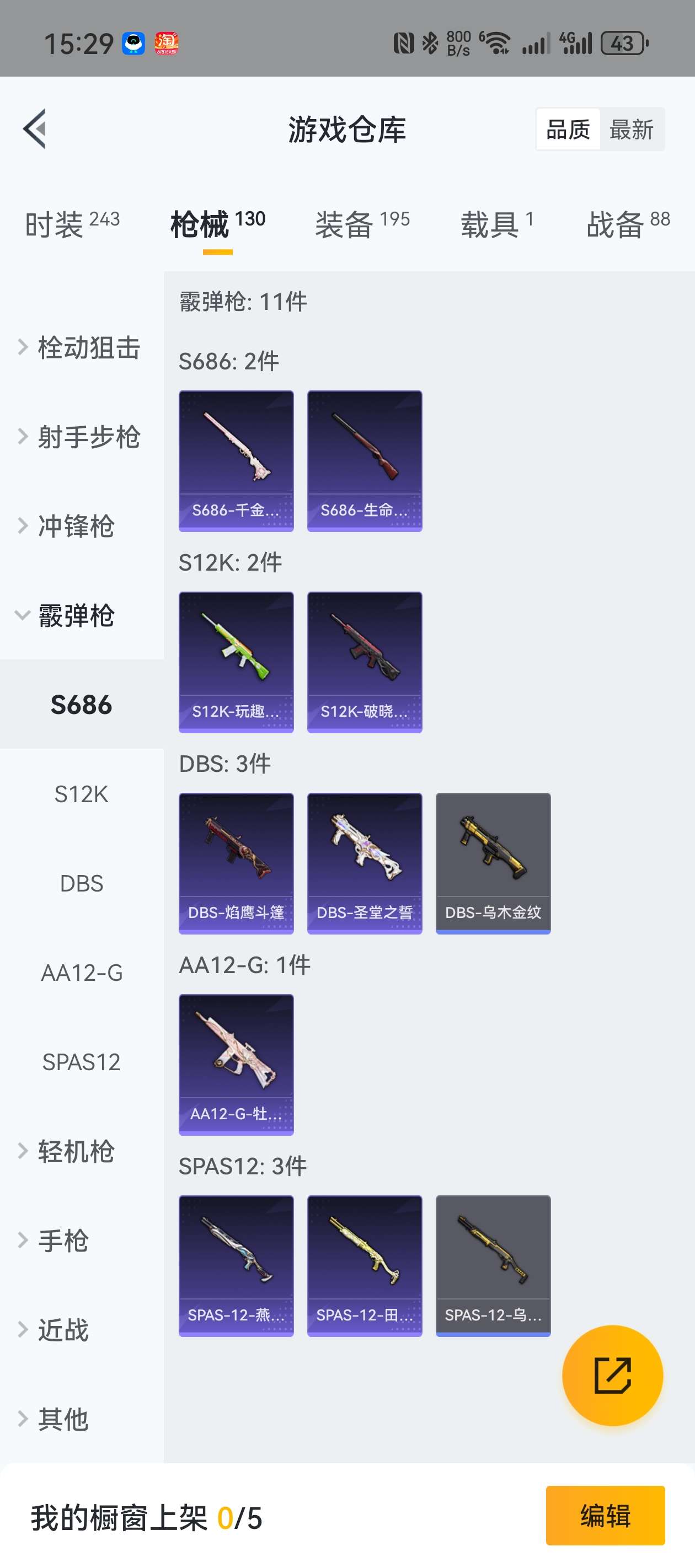The width and height of the screenshot is (695, 1568).
Task: Switch to the 时装 tab
Action: tap(72, 224)
